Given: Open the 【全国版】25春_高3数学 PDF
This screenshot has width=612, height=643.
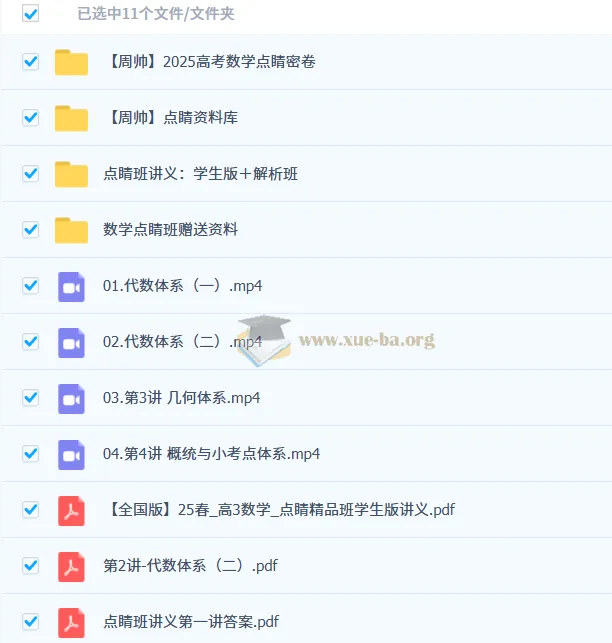Looking at the screenshot, I should click(279, 510).
